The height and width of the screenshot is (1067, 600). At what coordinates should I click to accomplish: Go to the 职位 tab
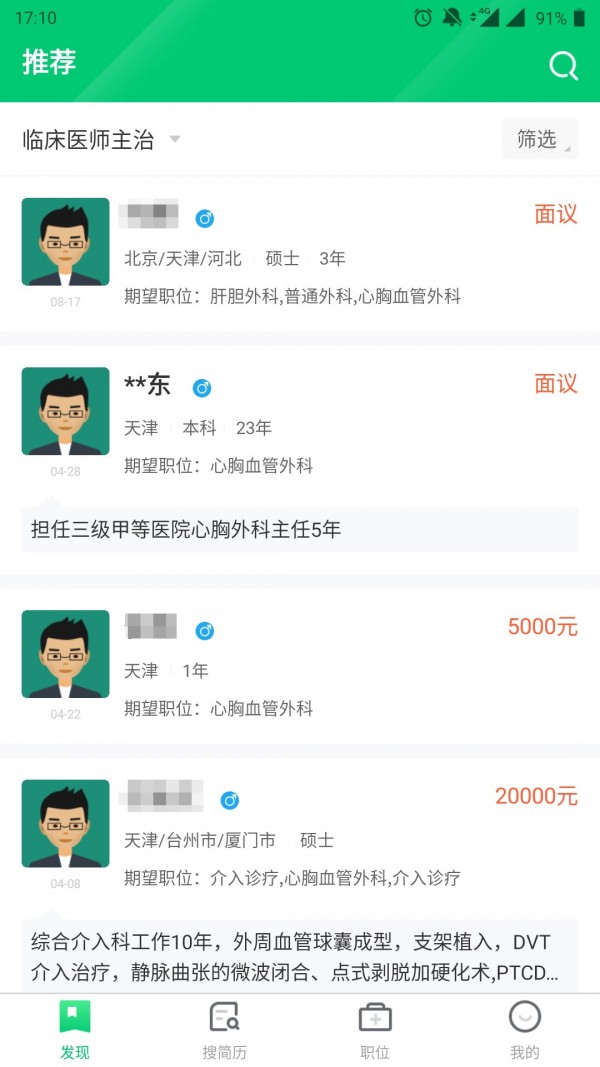point(375,1030)
